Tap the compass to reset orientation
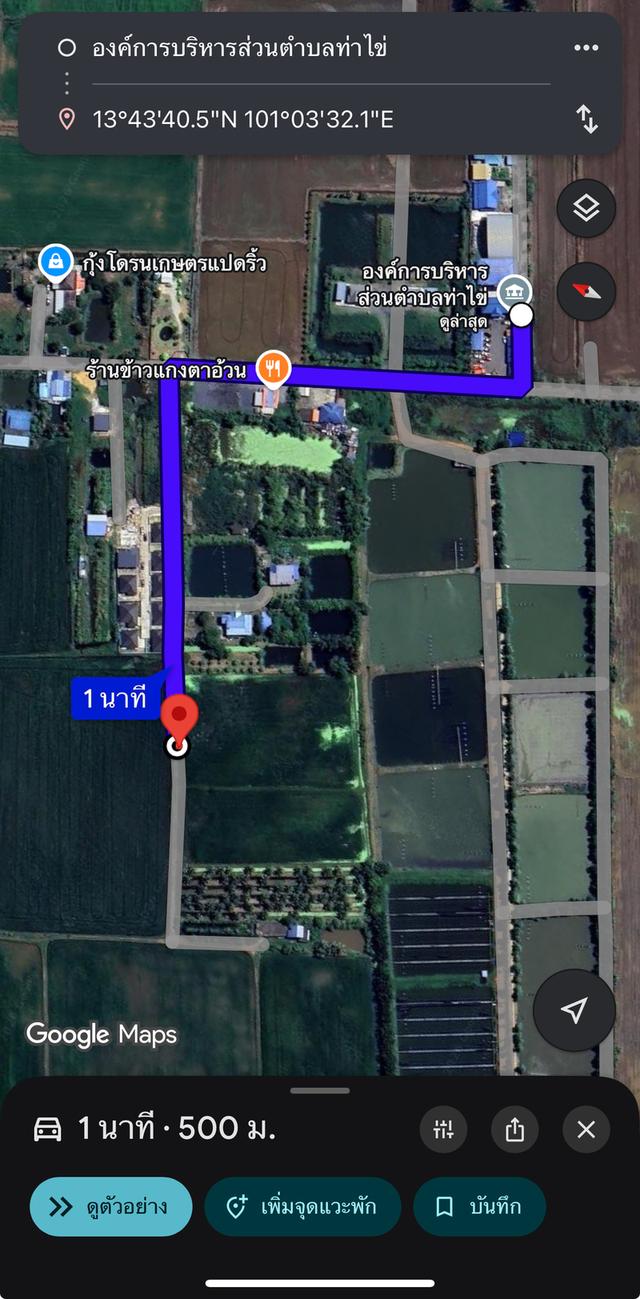This screenshot has width=640, height=1299. [586, 291]
